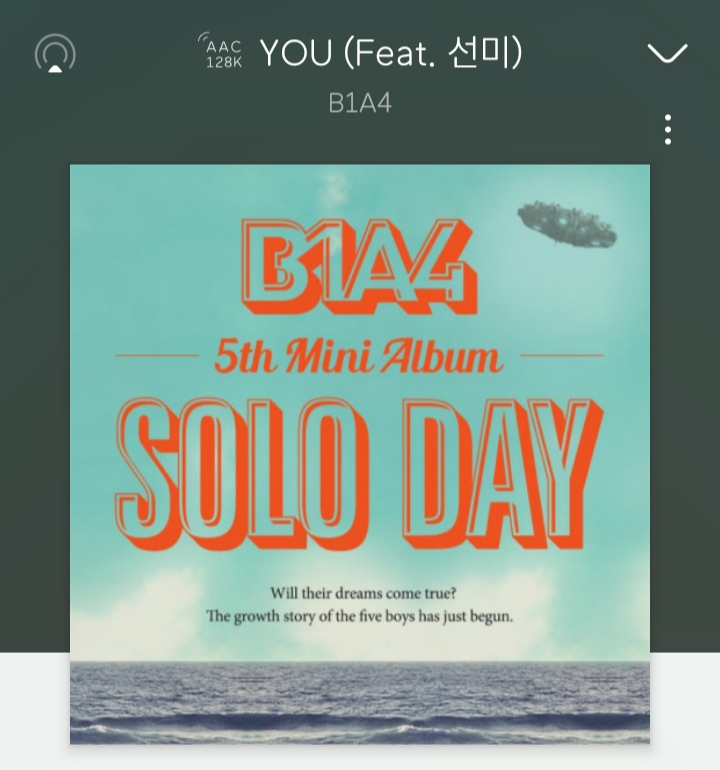Image resolution: width=720 pixels, height=770 pixels.
Task: Collapse the player with the down chevron
Action: coord(667,53)
